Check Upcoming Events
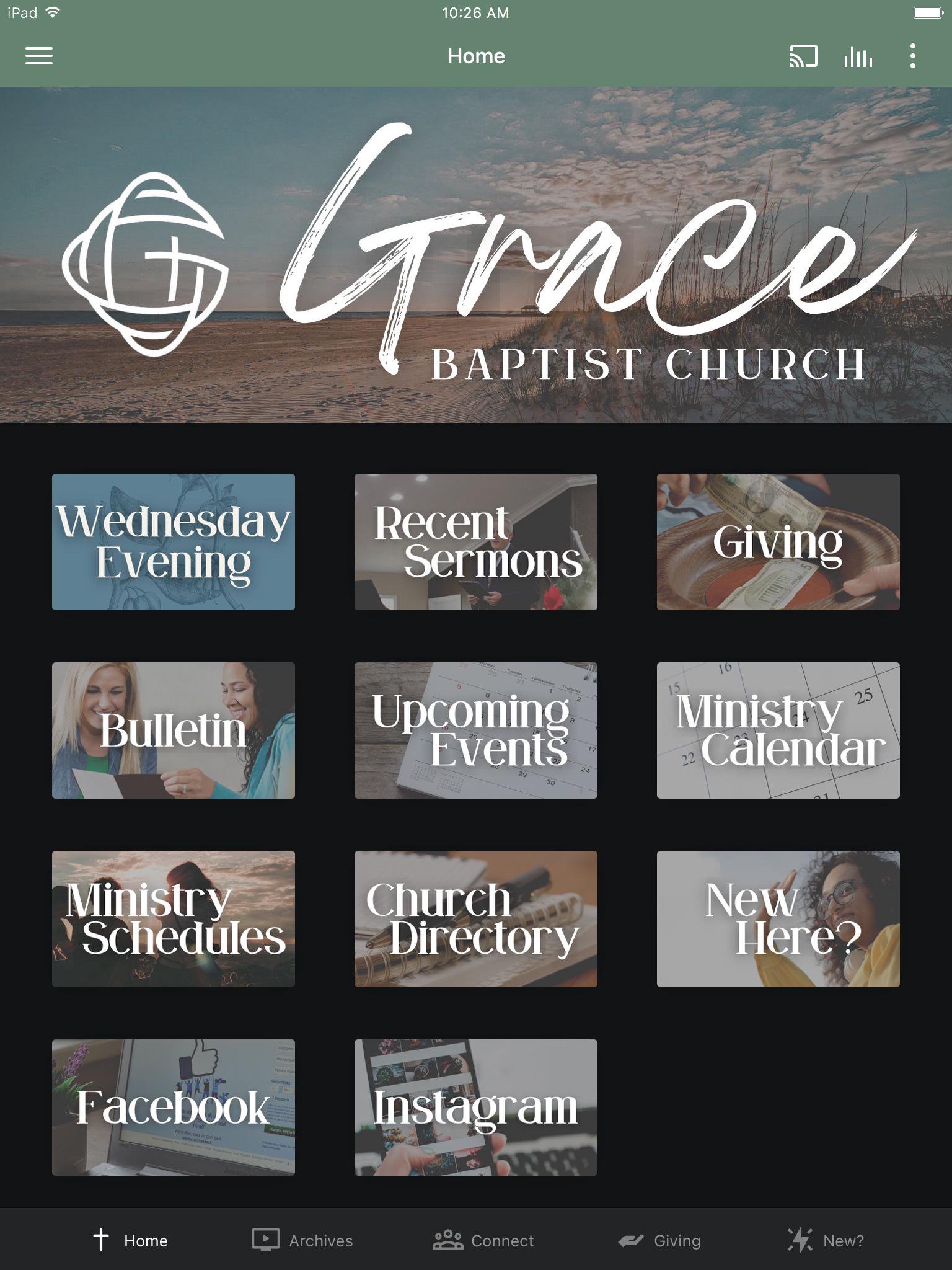952x1270 pixels. click(476, 730)
